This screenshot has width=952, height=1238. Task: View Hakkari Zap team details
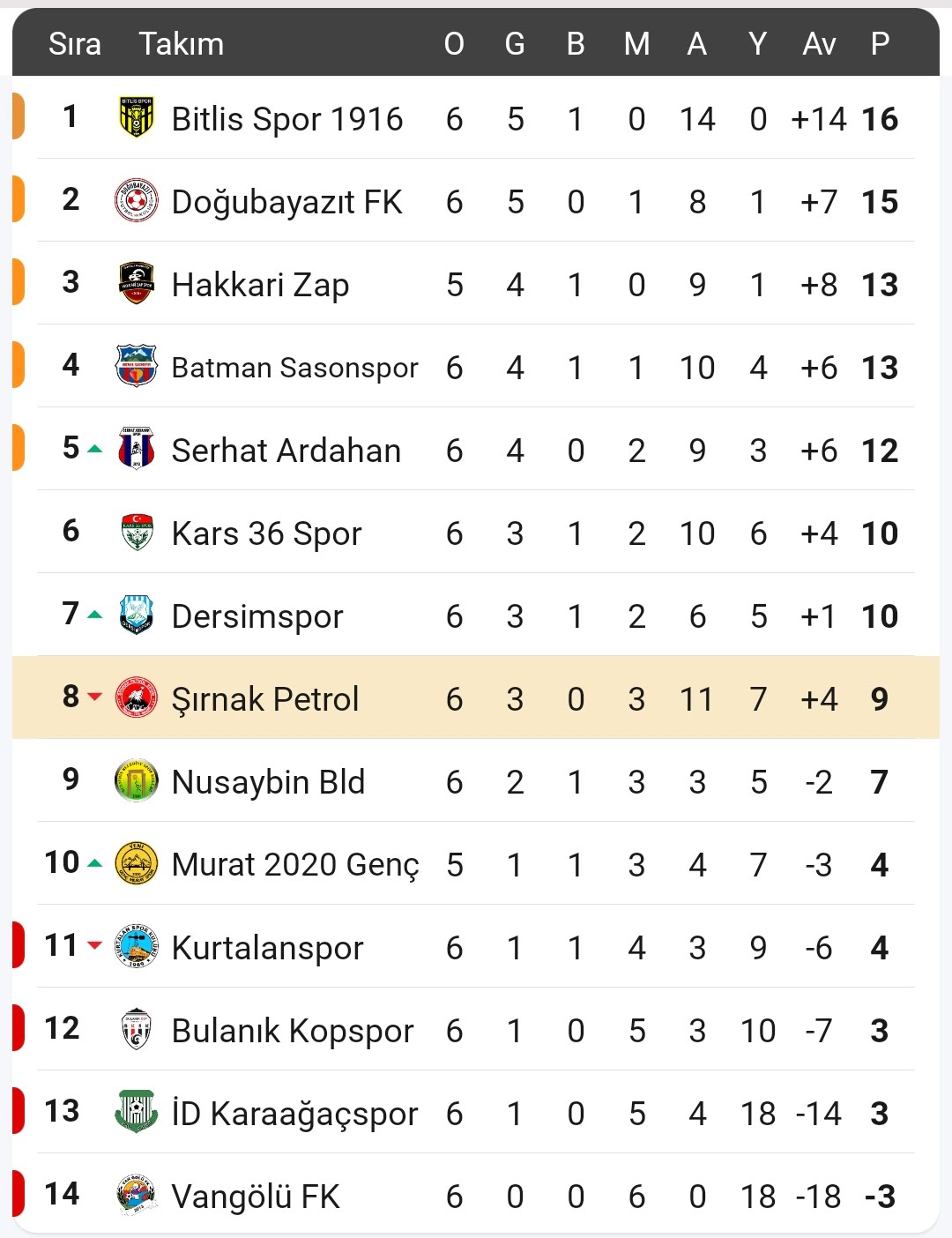[x=260, y=284]
